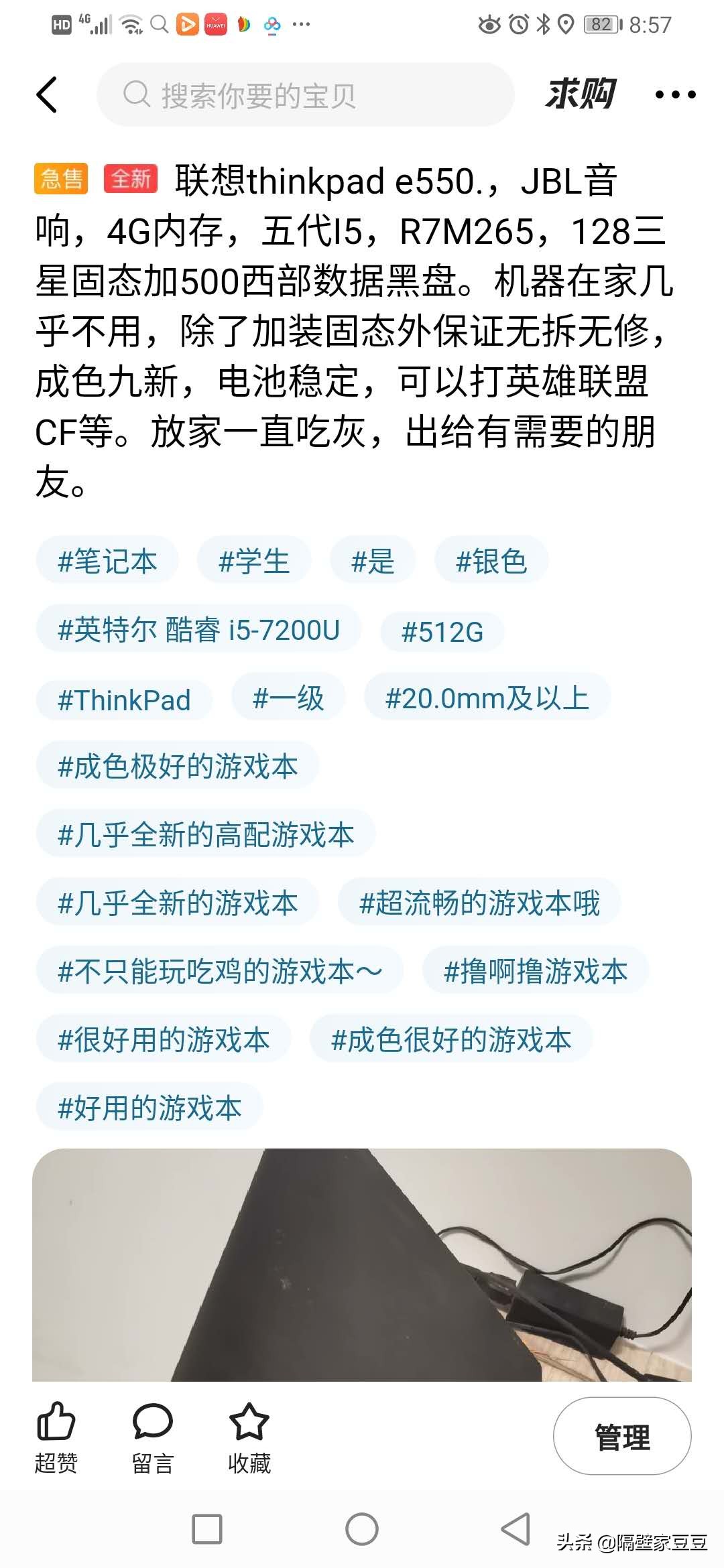Tap the #英特尔 酷睿 i5-7200U tag

pos(198,629)
